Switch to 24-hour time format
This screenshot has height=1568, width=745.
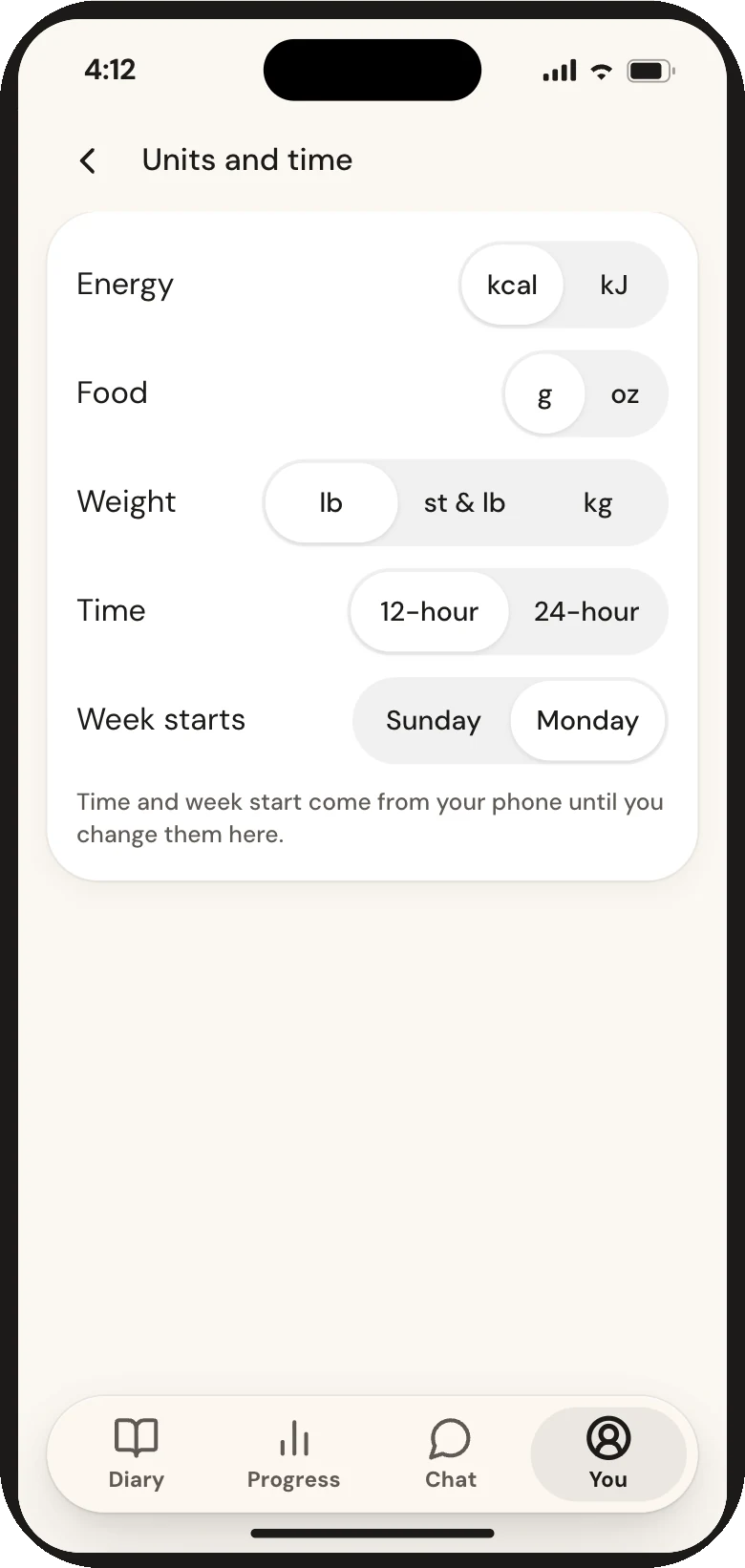586,611
